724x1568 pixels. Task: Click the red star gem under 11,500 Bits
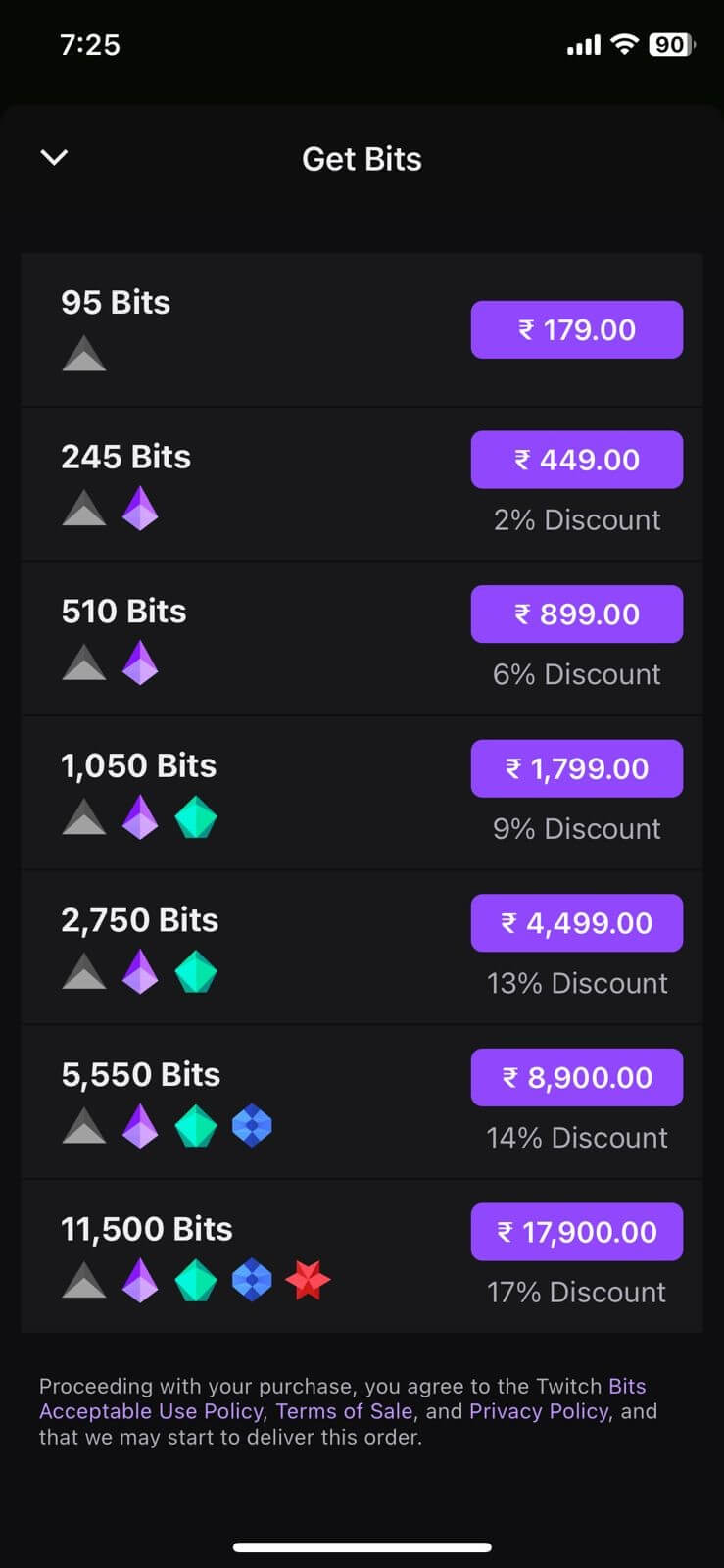308,1280
